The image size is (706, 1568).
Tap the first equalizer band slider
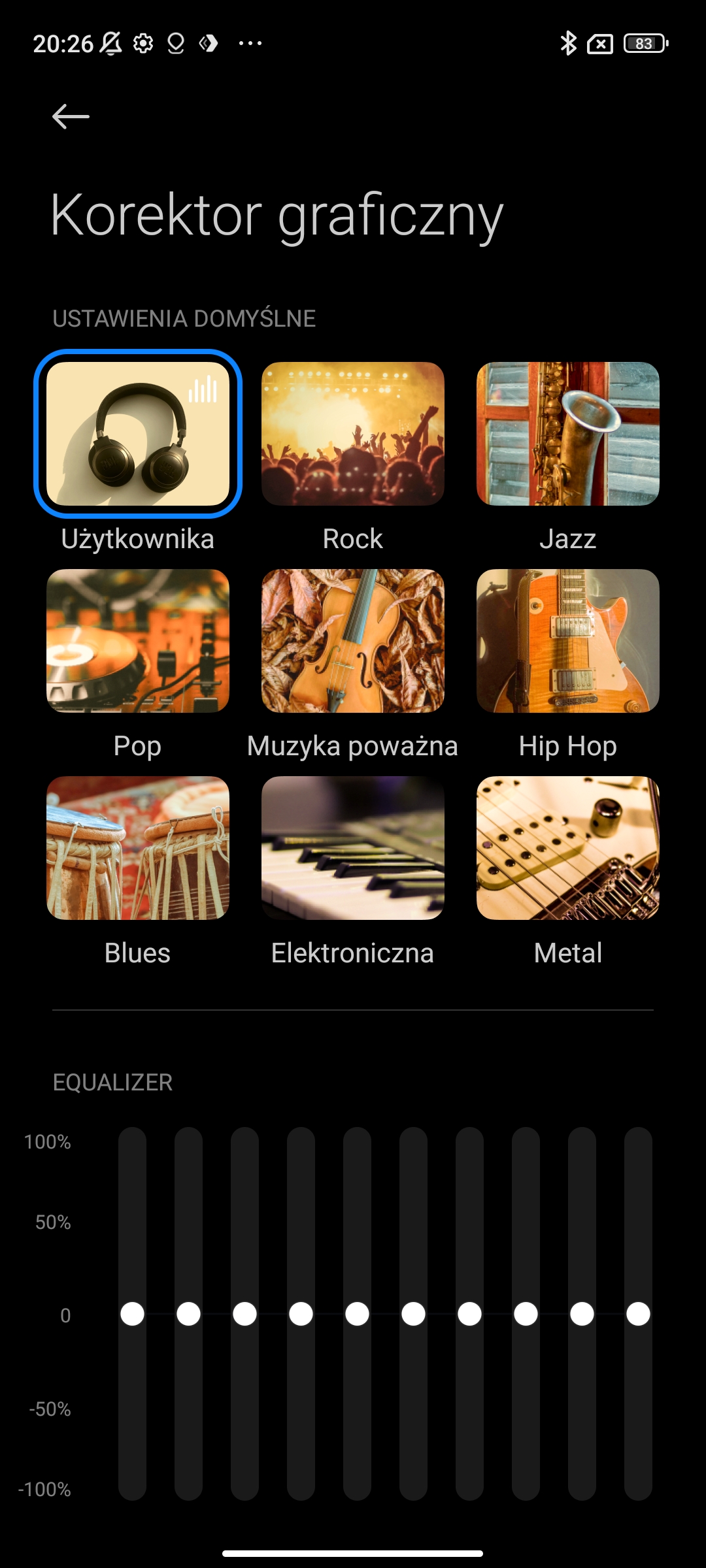click(x=132, y=1314)
